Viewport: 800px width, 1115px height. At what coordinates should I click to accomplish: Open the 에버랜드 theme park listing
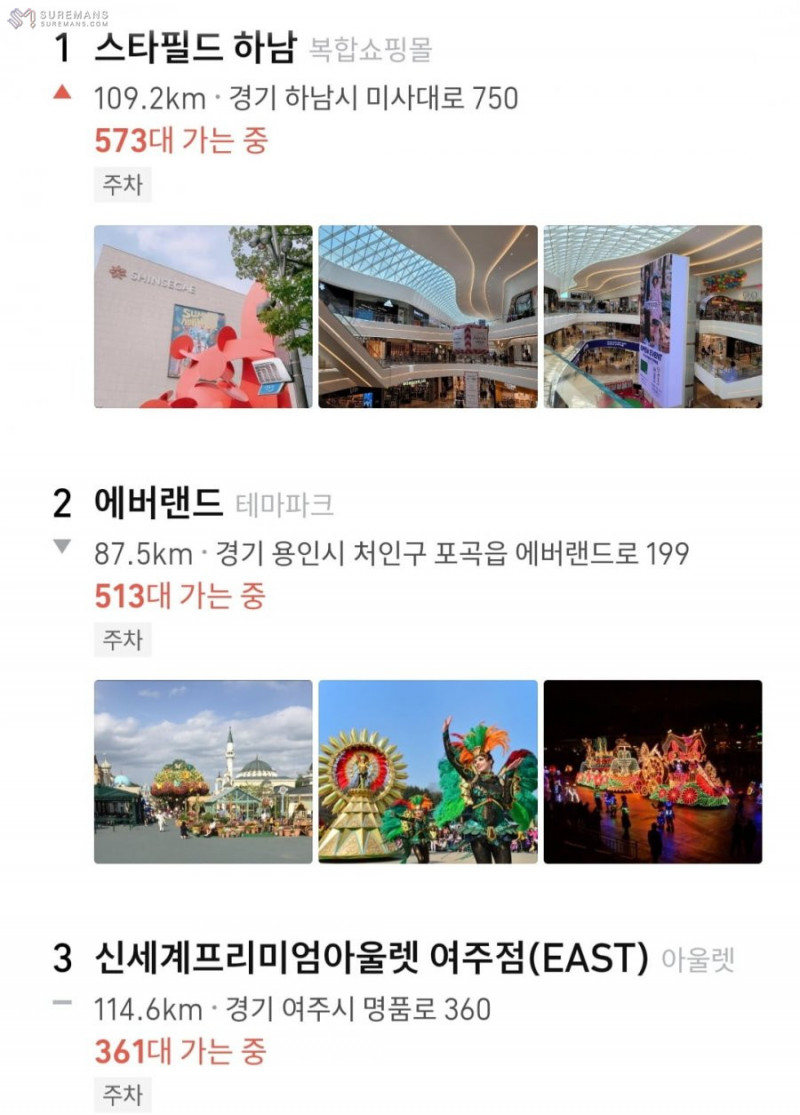[158, 503]
